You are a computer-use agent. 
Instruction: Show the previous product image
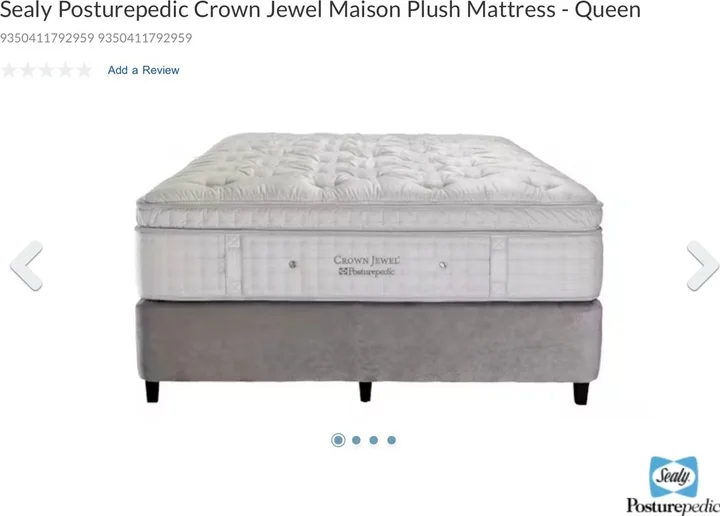(x=26, y=266)
